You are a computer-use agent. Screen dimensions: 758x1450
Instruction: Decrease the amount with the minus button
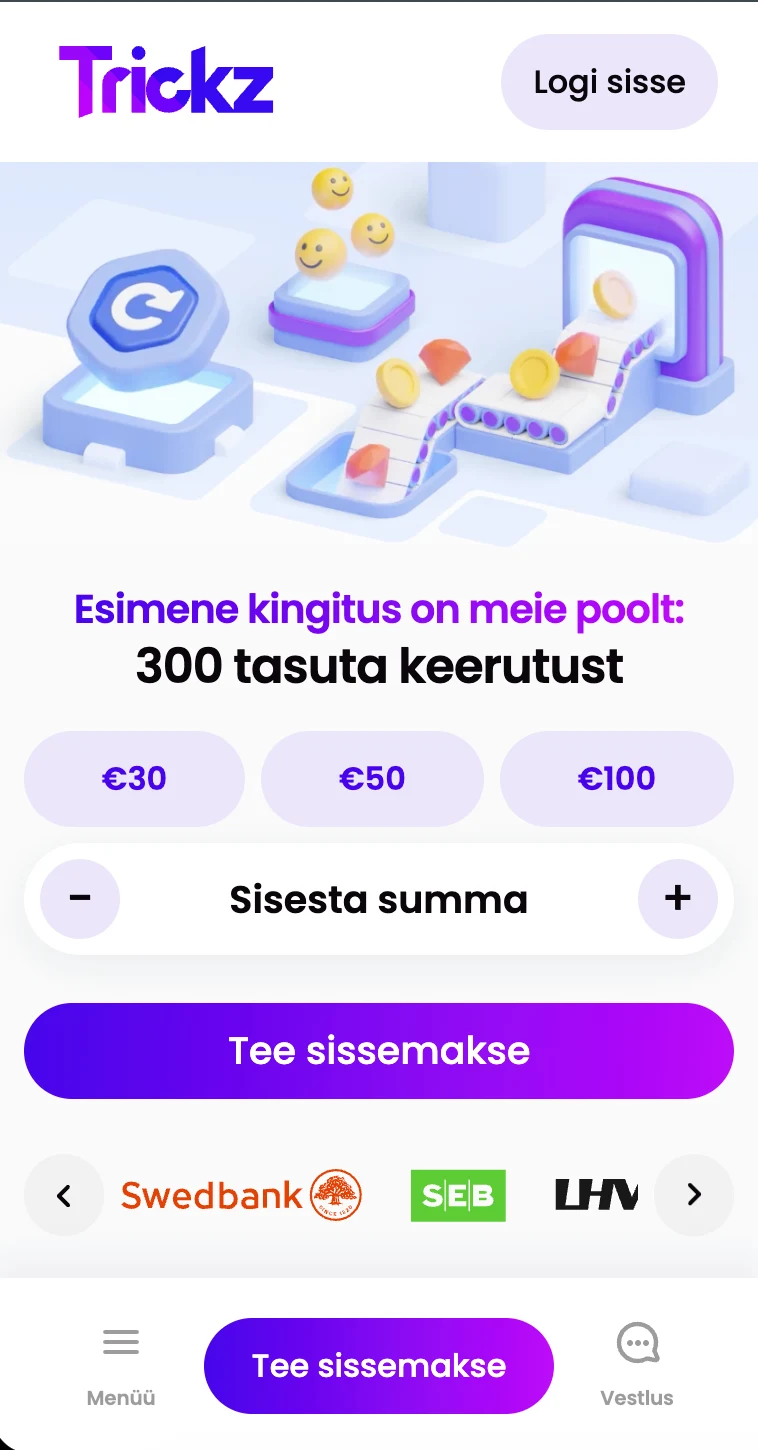pos(80,898)
